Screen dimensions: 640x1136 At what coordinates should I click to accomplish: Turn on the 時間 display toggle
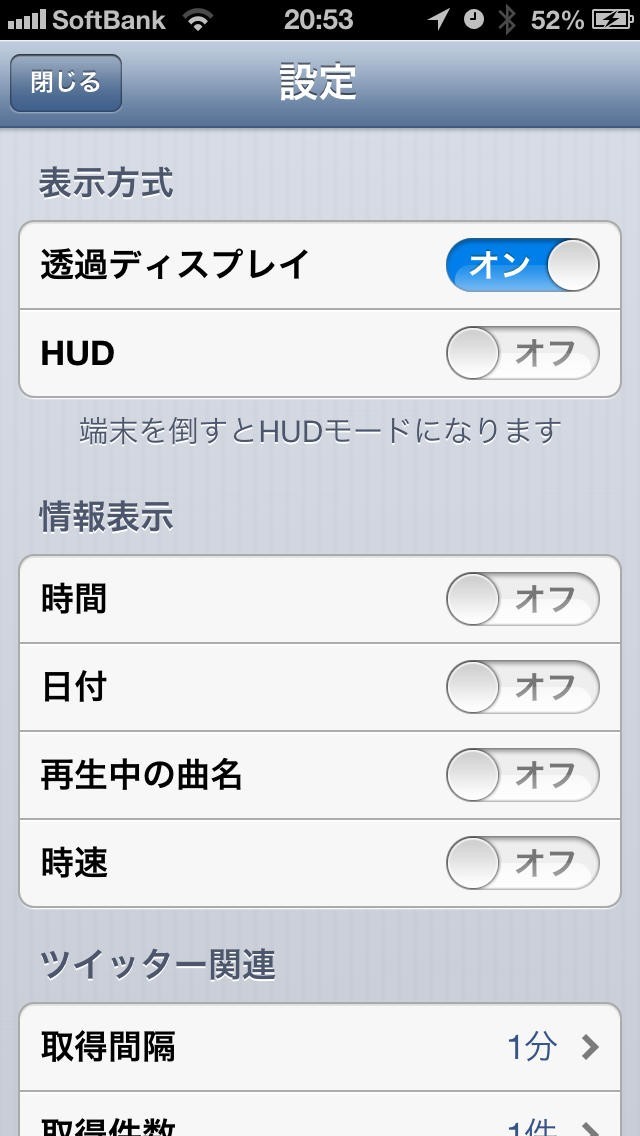(522, 600)
